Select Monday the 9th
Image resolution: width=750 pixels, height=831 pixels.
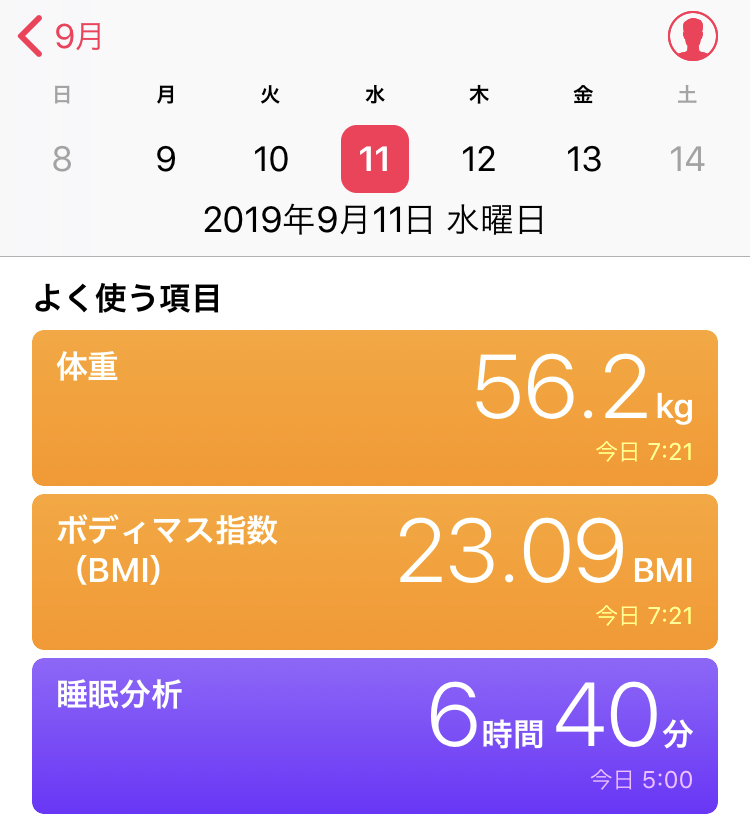coord(166,159)
